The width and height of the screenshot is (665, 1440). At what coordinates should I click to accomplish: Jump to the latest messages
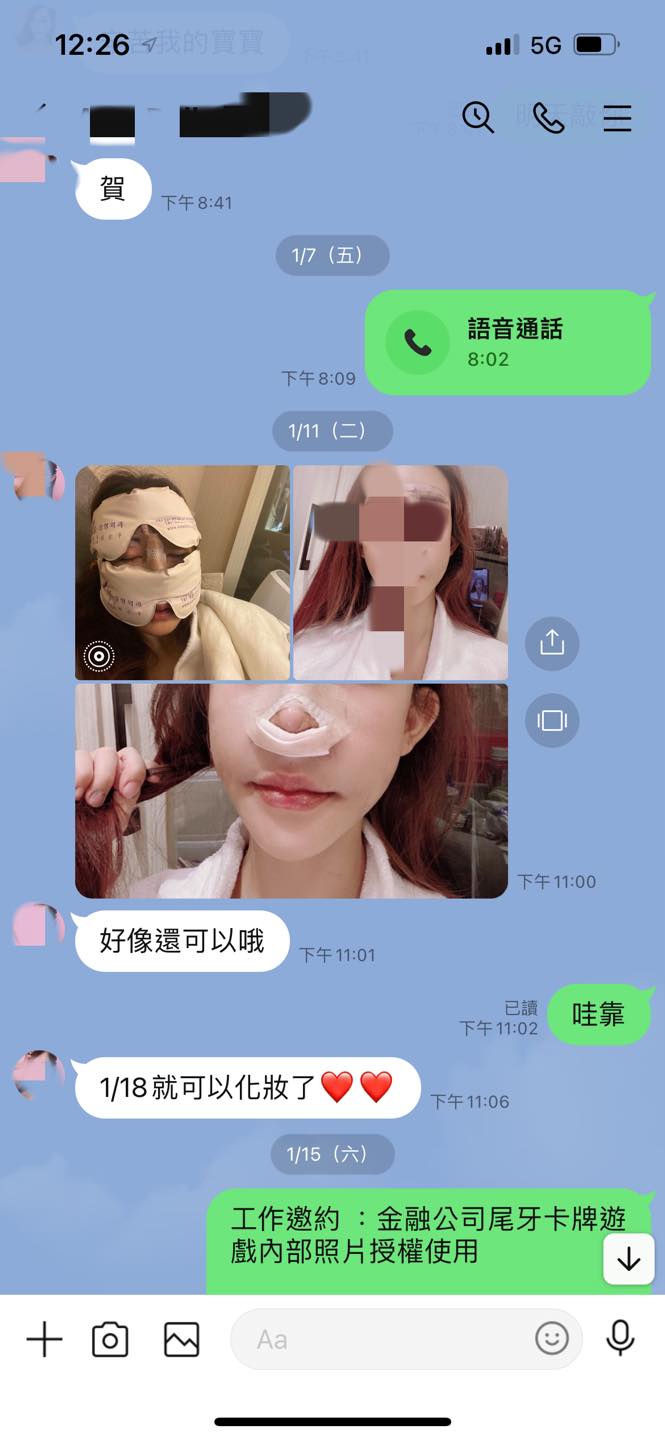[628, 1260]
